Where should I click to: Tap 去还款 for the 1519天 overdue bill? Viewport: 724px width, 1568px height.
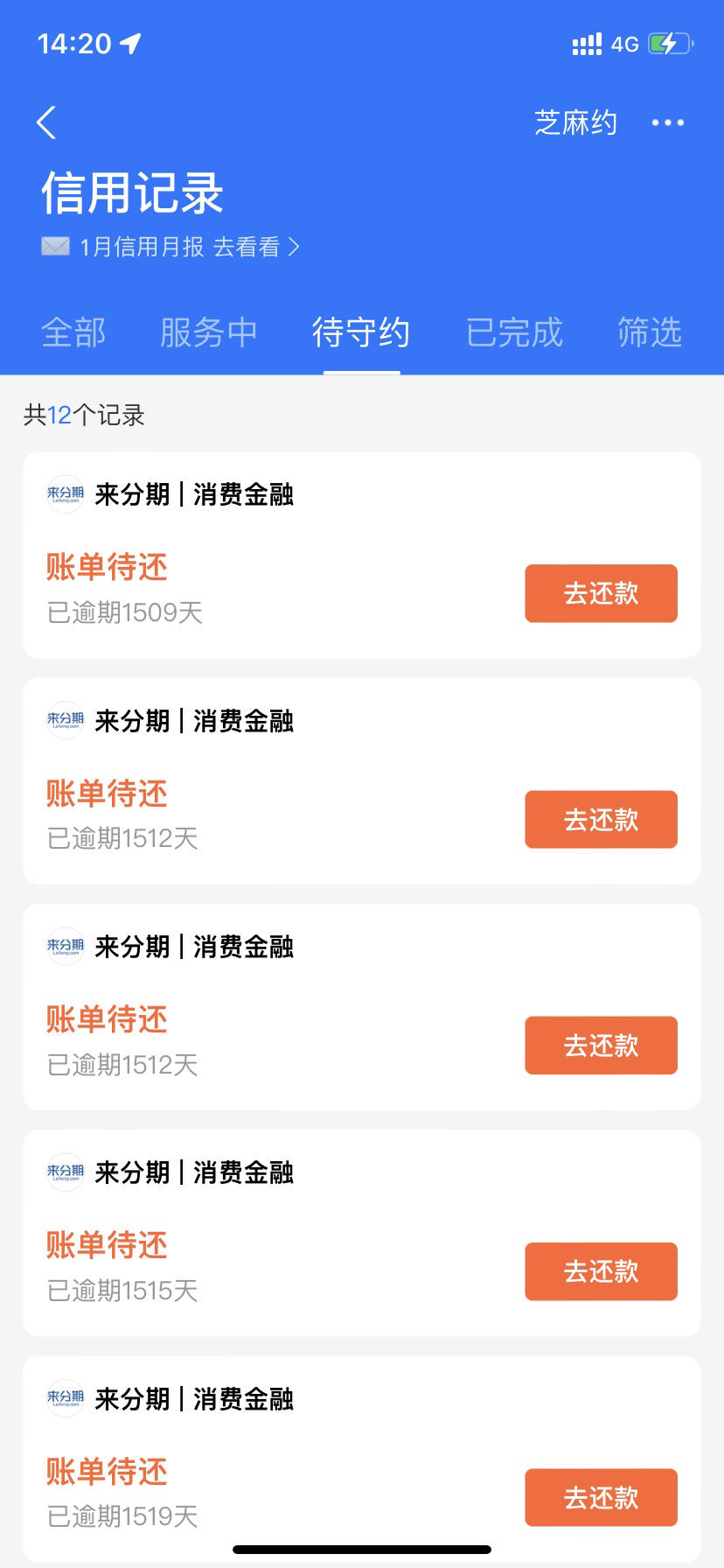point(601,1497)
